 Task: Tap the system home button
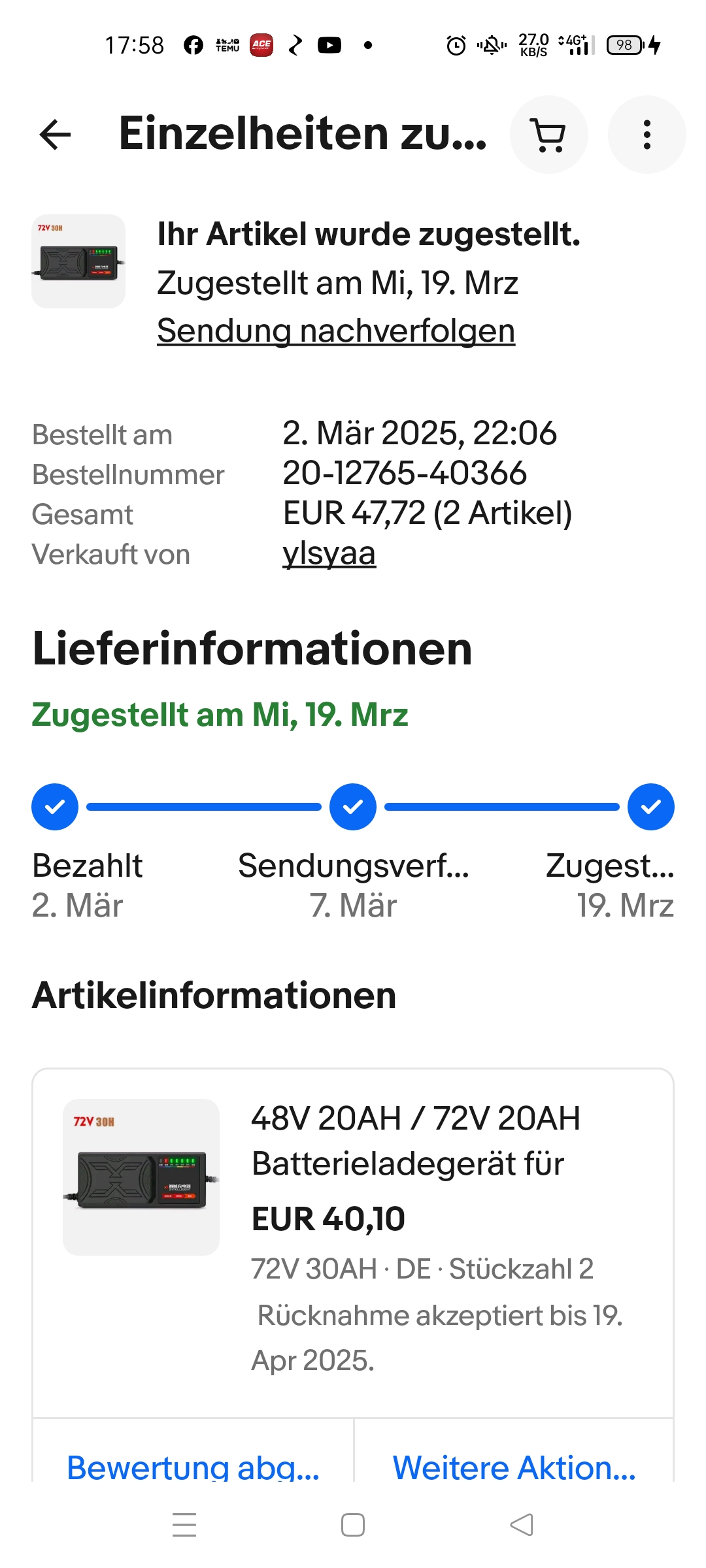353,1525
